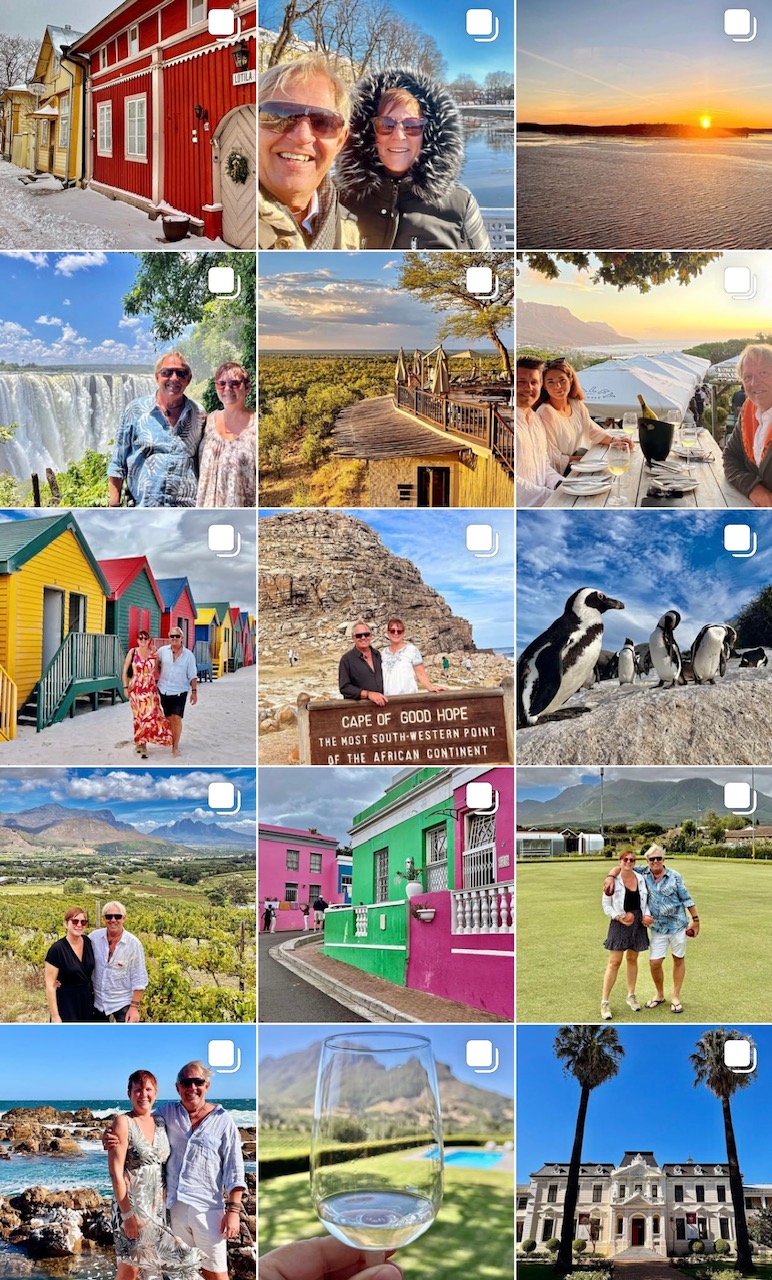Open the pink and green houses post
Screen dimensions: 772x1280
point(386,895)
